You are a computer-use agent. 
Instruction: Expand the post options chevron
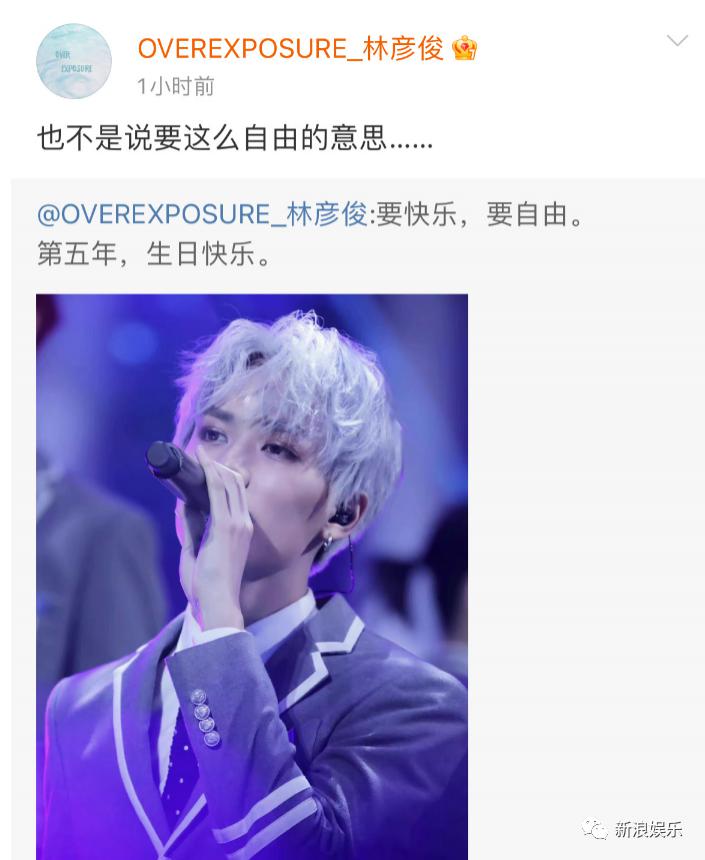[677, 41]
